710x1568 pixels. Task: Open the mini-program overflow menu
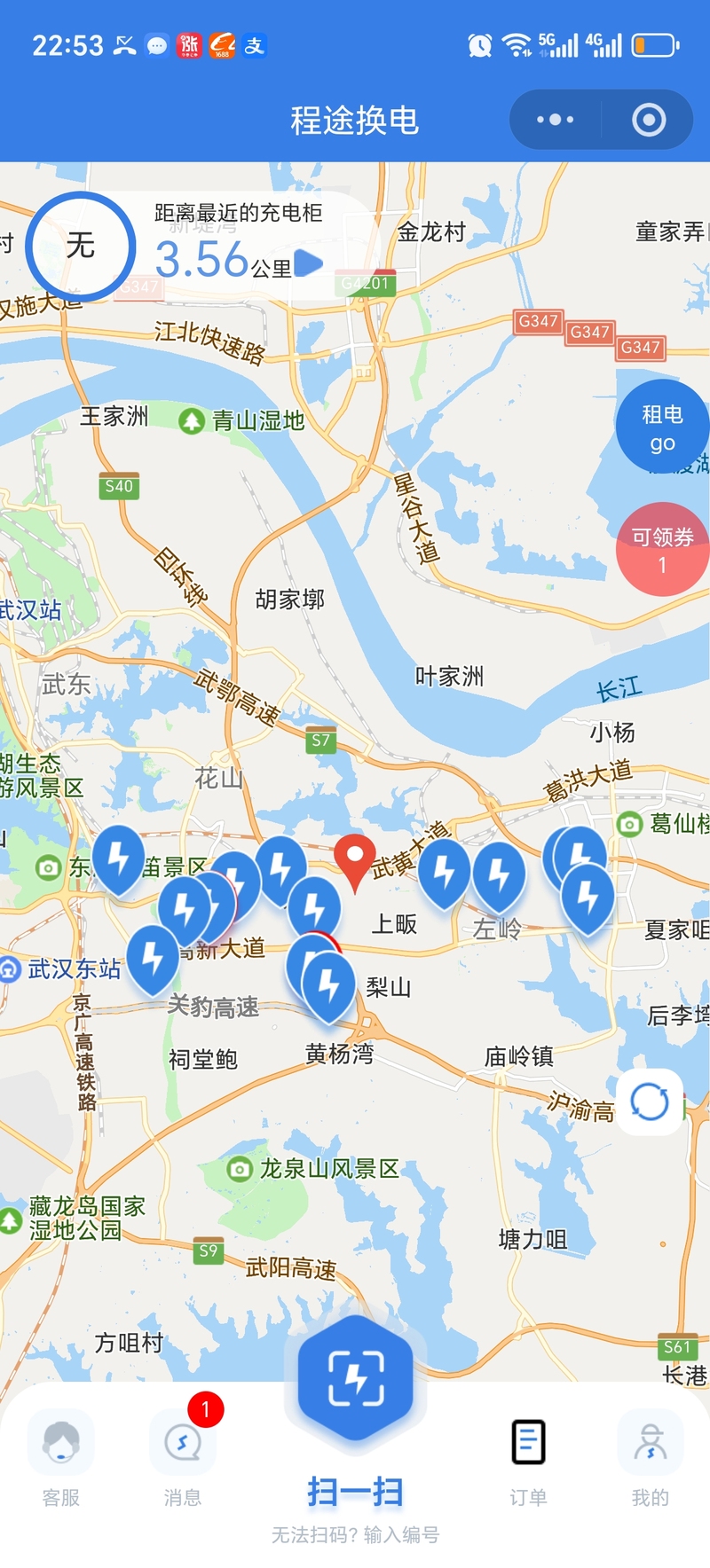556,120
